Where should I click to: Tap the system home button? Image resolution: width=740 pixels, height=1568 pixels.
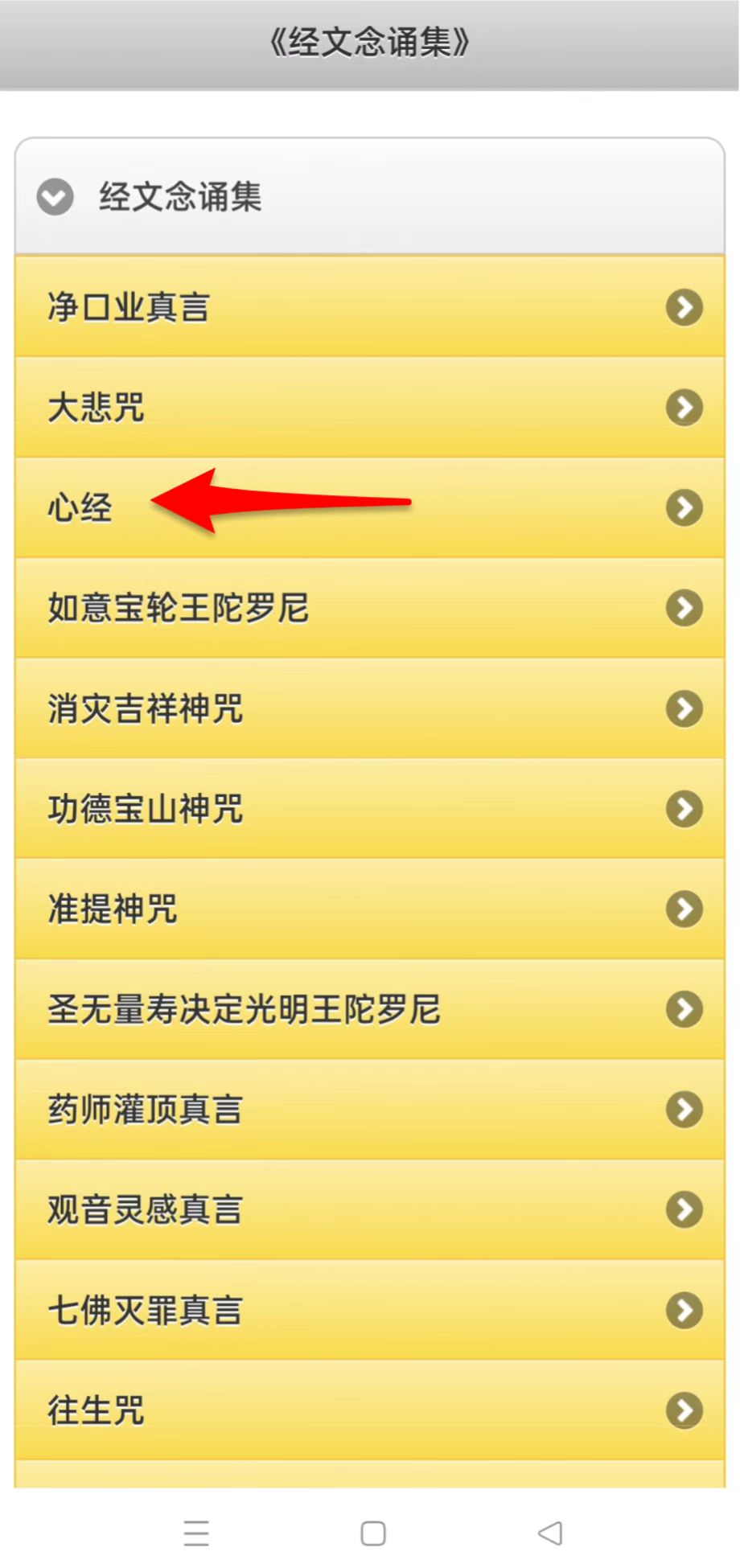[x=372, y=1533]
